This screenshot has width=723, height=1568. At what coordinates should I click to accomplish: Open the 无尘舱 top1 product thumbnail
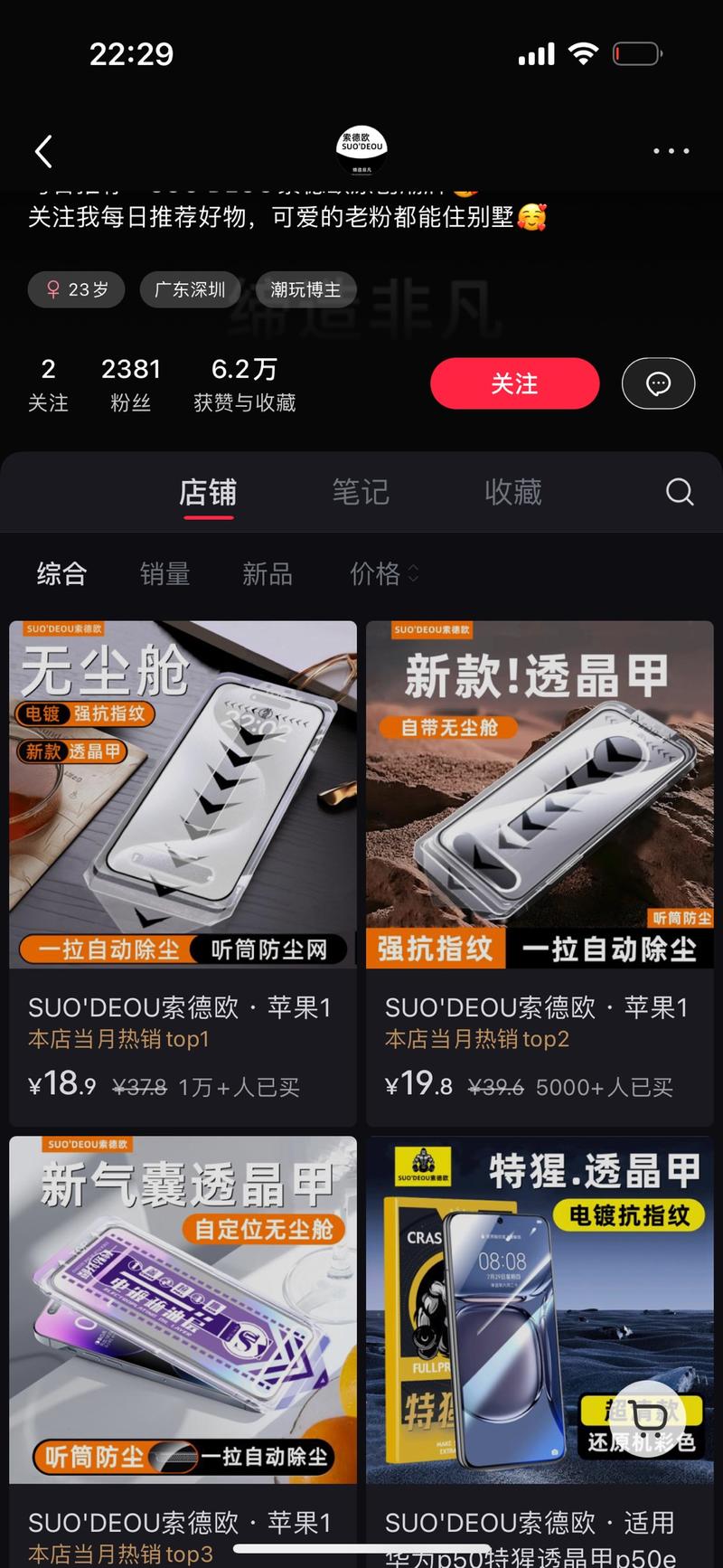pyautogui.click(x=183, y=794)
